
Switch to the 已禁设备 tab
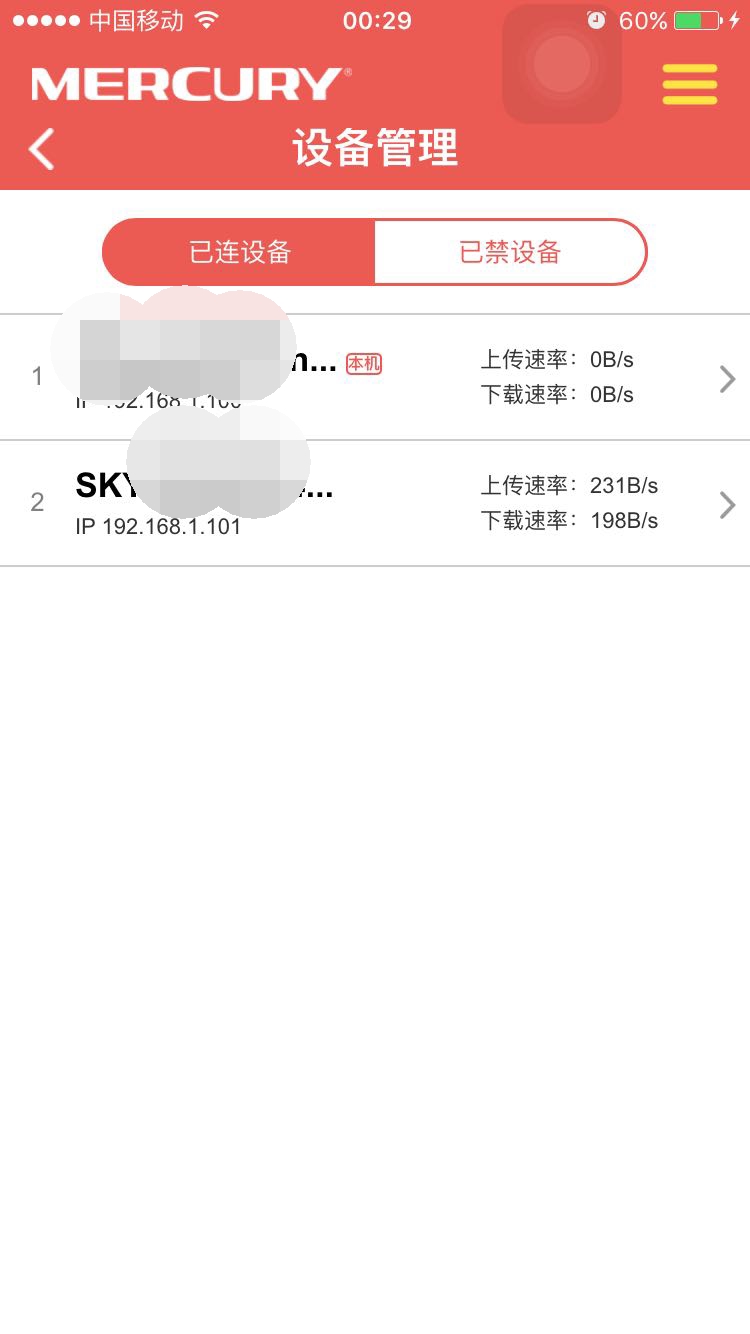tap(510, 252)
